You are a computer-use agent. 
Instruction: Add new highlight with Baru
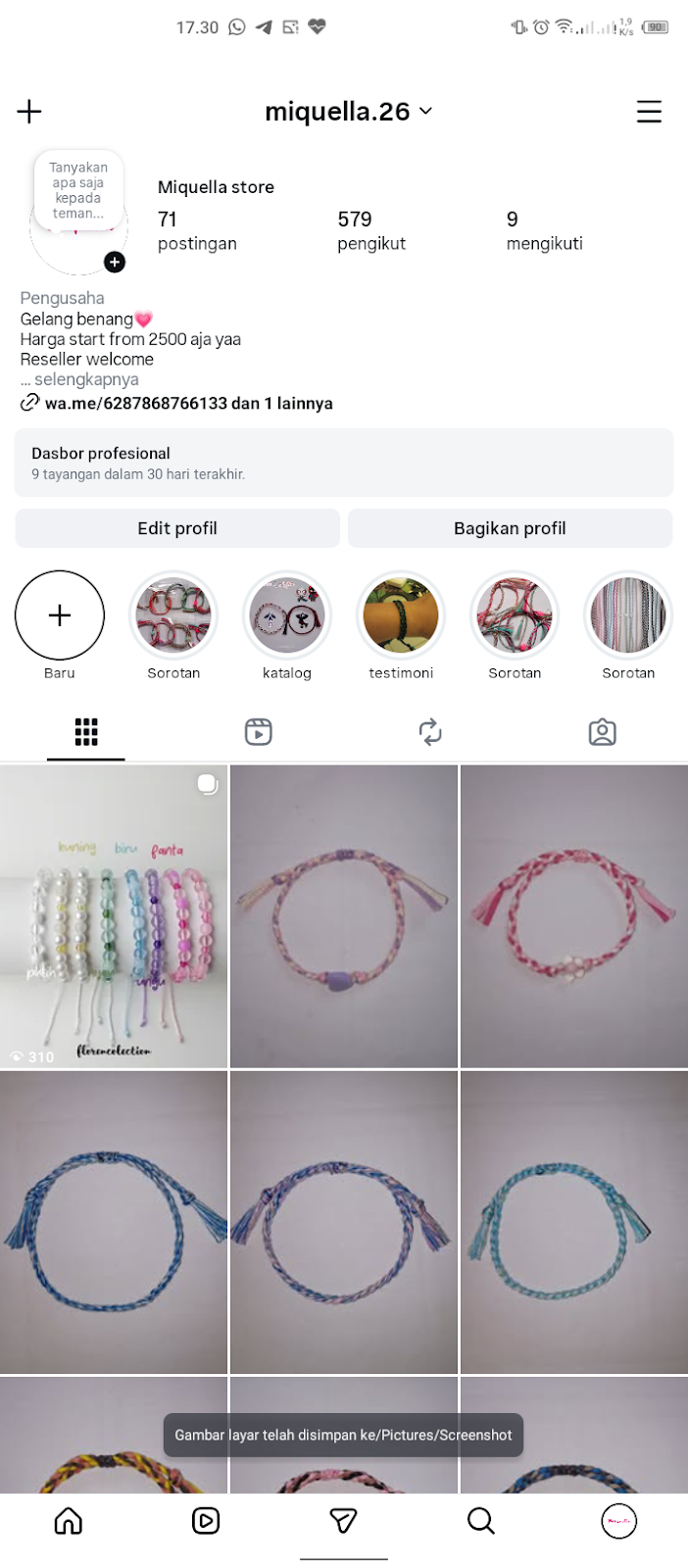tap(60, 615)
